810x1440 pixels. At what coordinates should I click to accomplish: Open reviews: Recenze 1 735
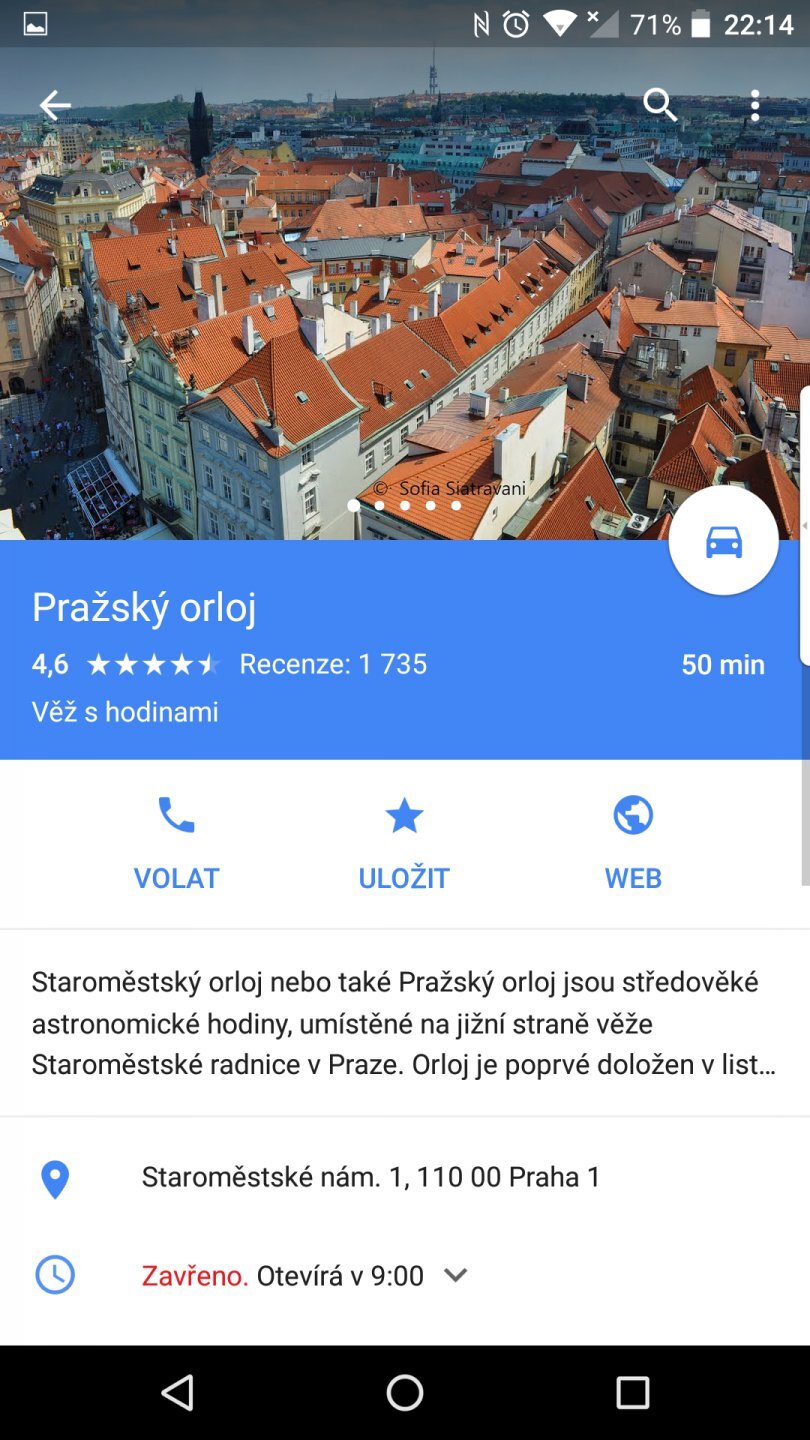click(333, 664)
